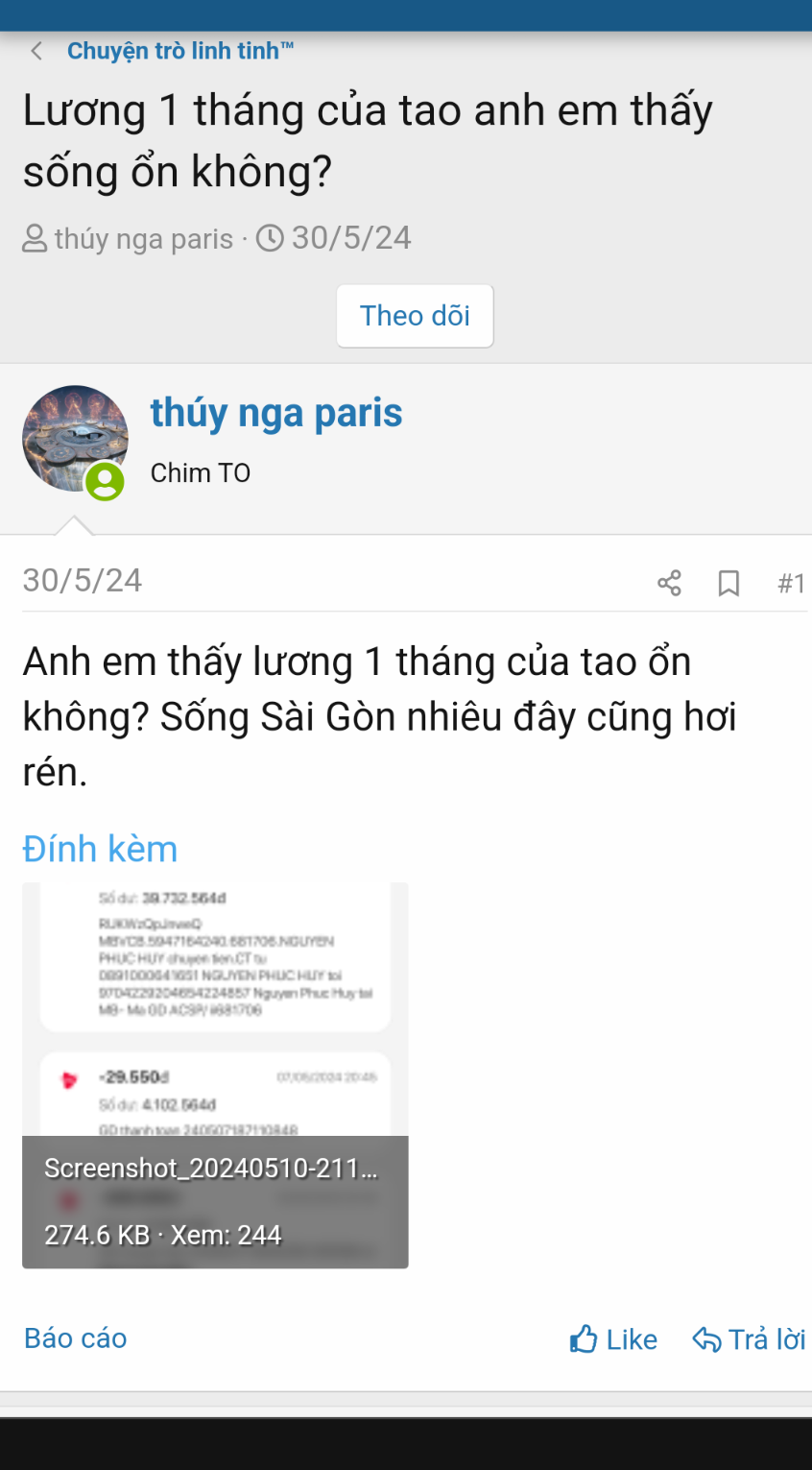
Task: Open thúy nga paris profile name in post
Action: click(x=276, y=413)
